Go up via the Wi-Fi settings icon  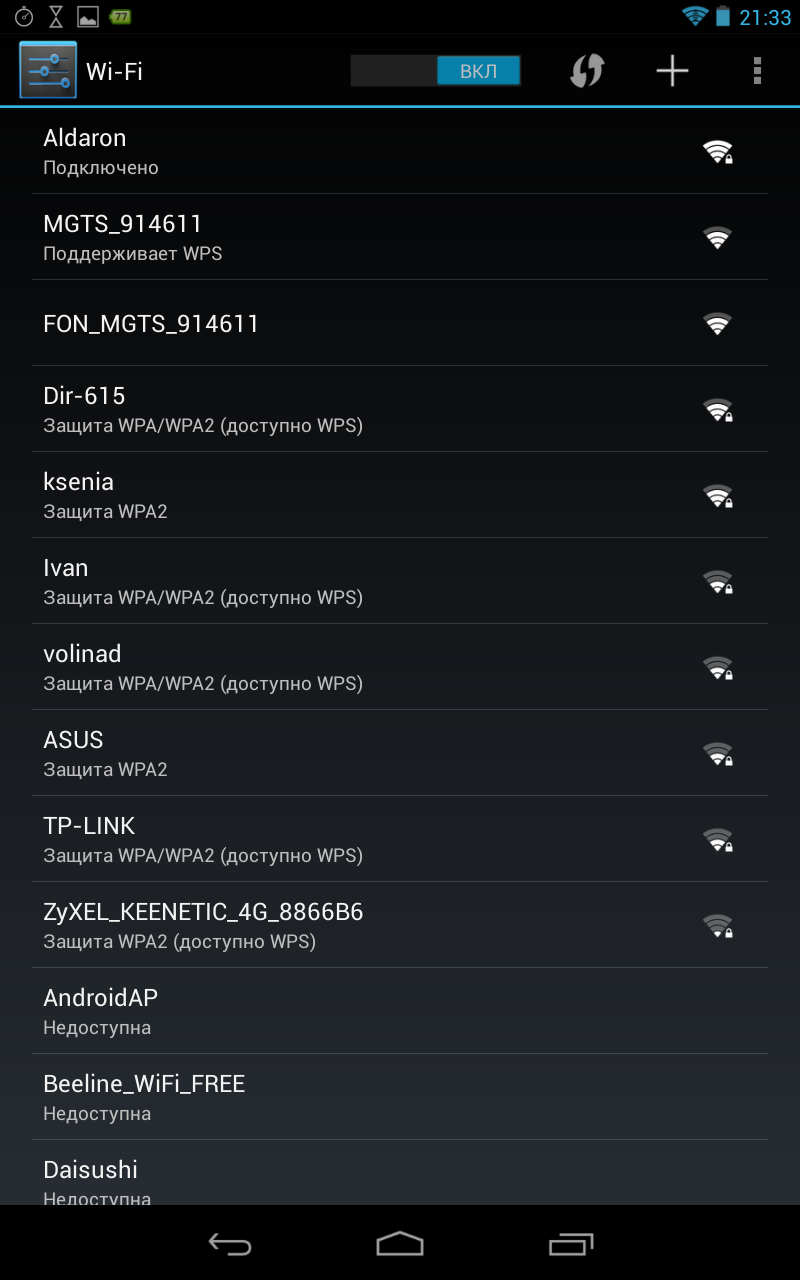coord(47,71)
